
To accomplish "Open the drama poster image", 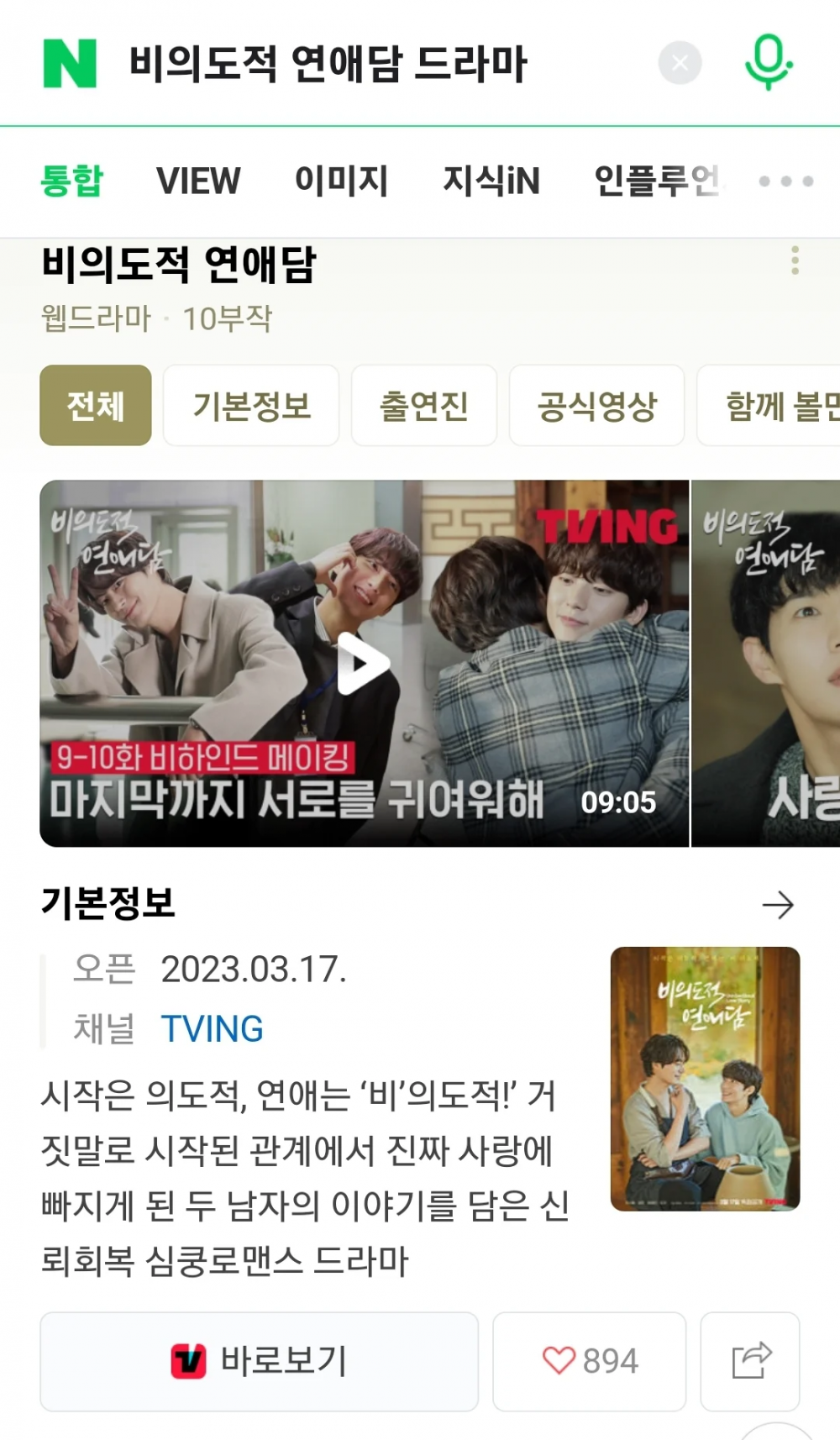I will (705, 1079).
